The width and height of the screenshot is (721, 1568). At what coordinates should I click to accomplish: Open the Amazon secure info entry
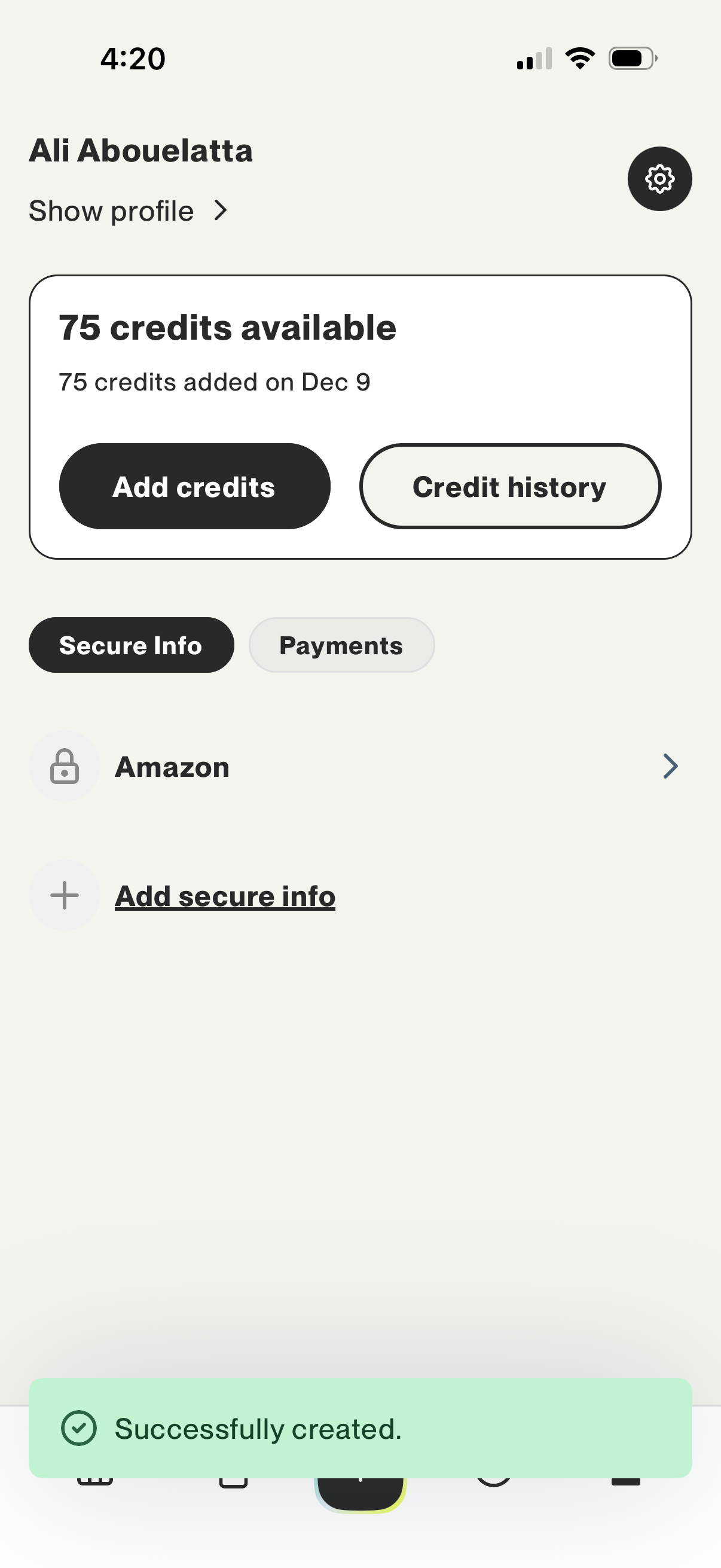171,766
